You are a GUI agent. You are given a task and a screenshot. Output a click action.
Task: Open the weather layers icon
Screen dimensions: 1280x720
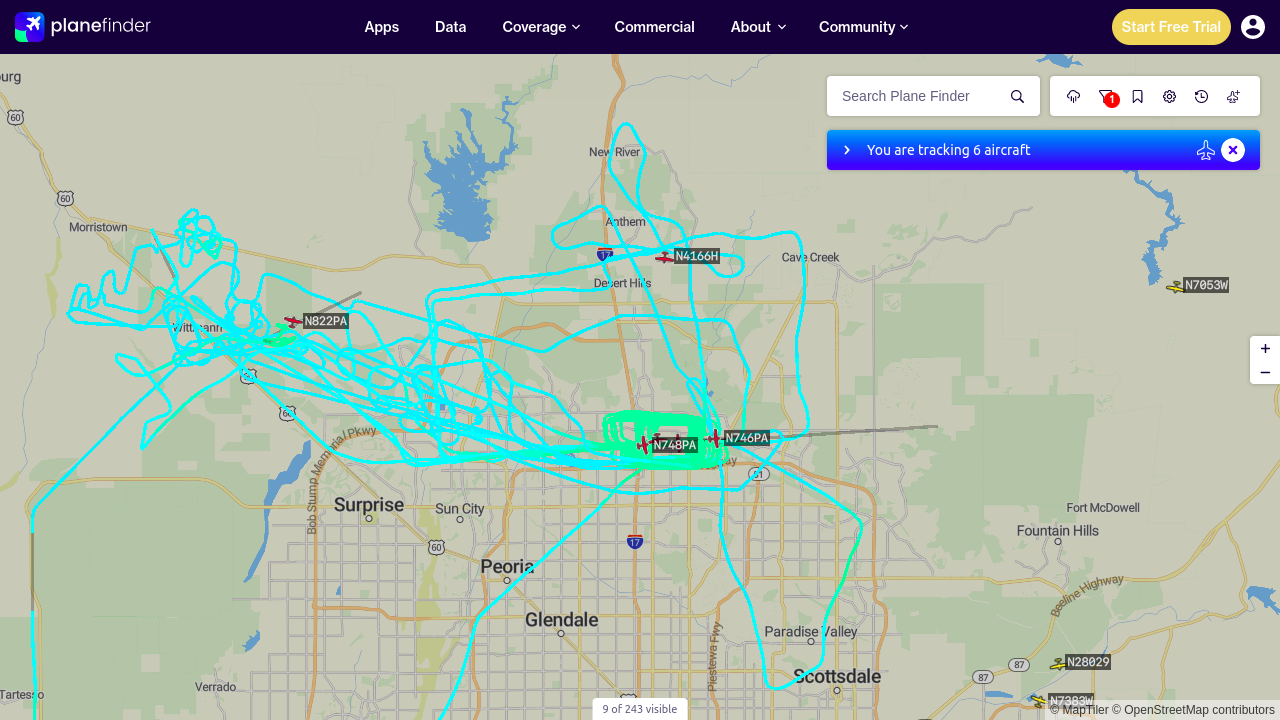pyautogui.click(x=1074, y=96)
